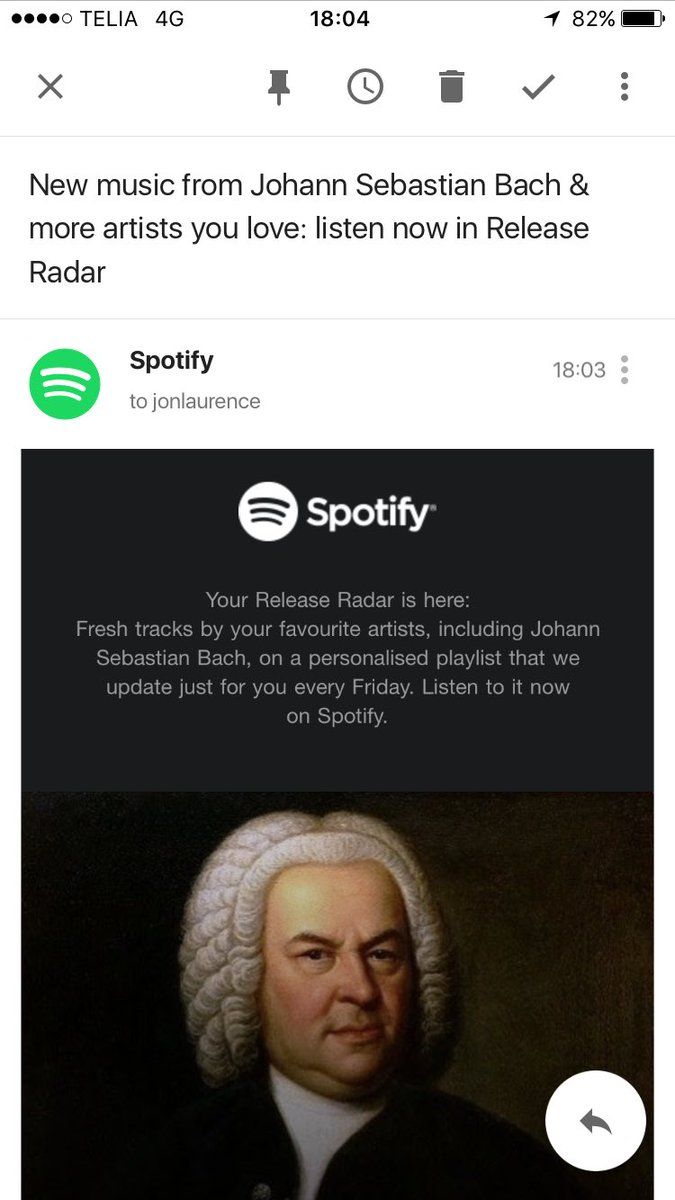Image resolution: width=675 pixels, height=1200 pixels.
Task: Close the email with the X icon
Action: [50, 87]
